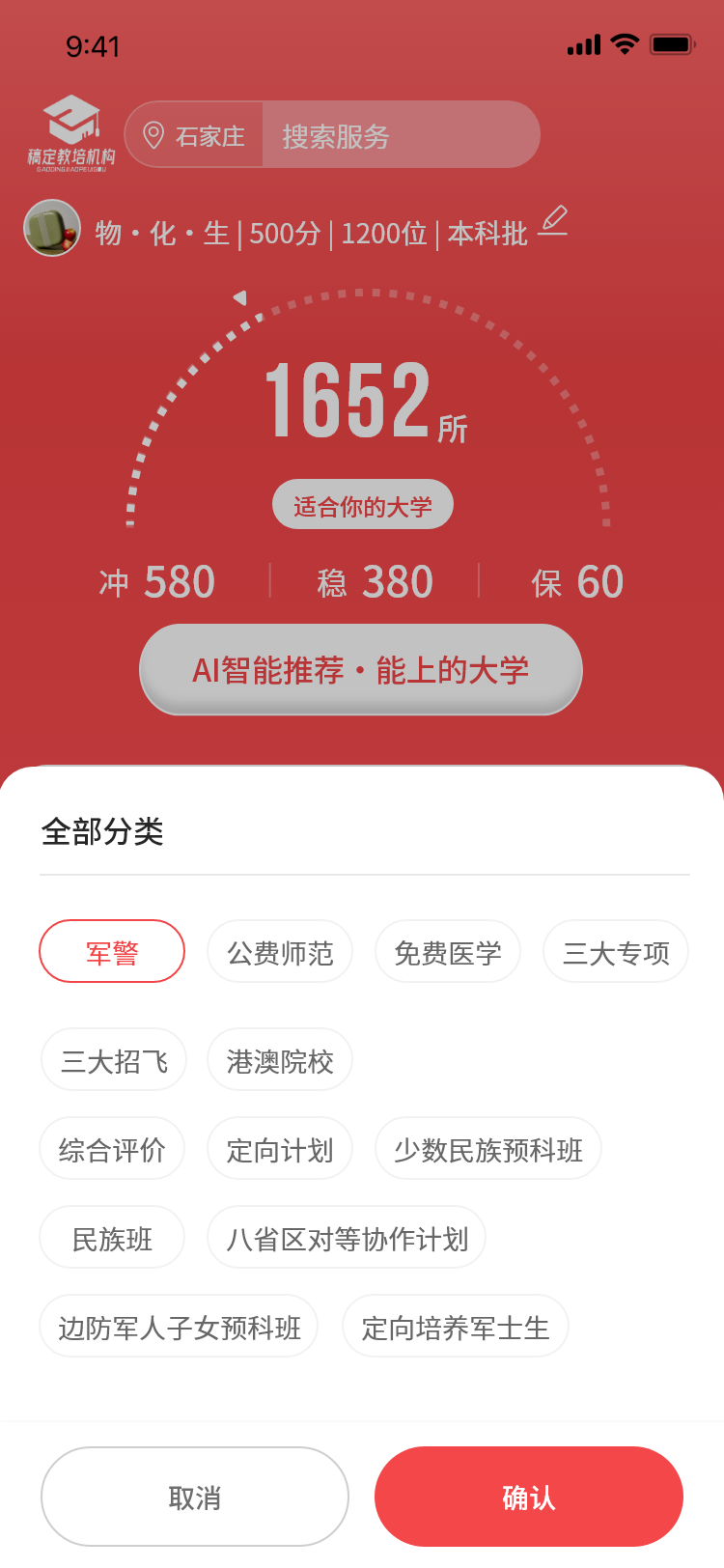Viewport: 724px width, 1568px height.
Task: Choose 港澳院校 category
Action: tap(280, 1060)
